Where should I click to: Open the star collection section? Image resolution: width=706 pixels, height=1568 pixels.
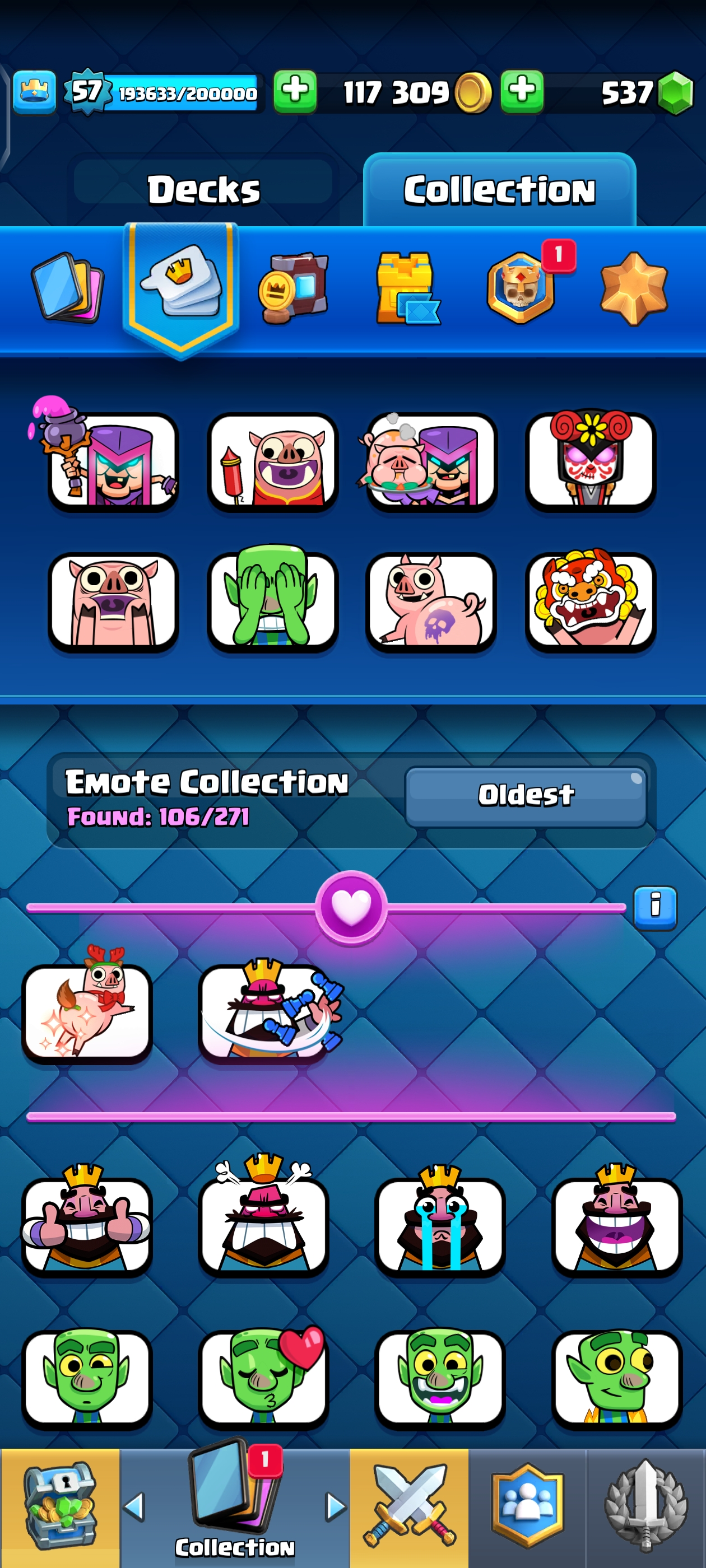coord(634,287)
